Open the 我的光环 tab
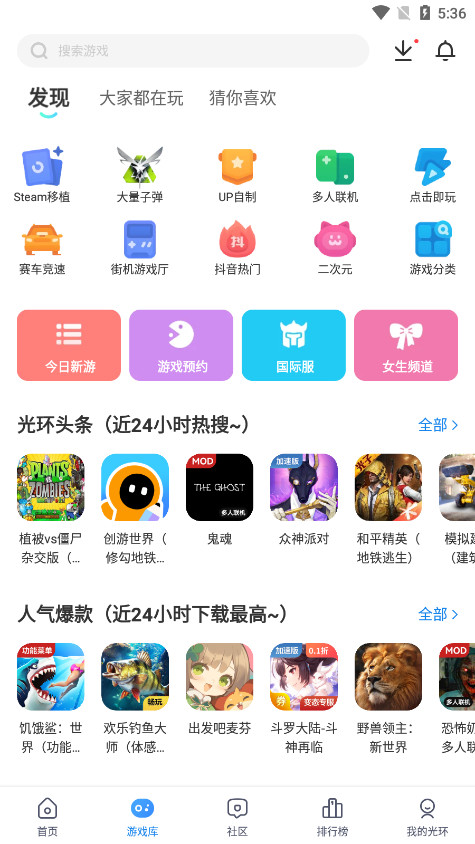The image size is (475, 844). (427, 816)
